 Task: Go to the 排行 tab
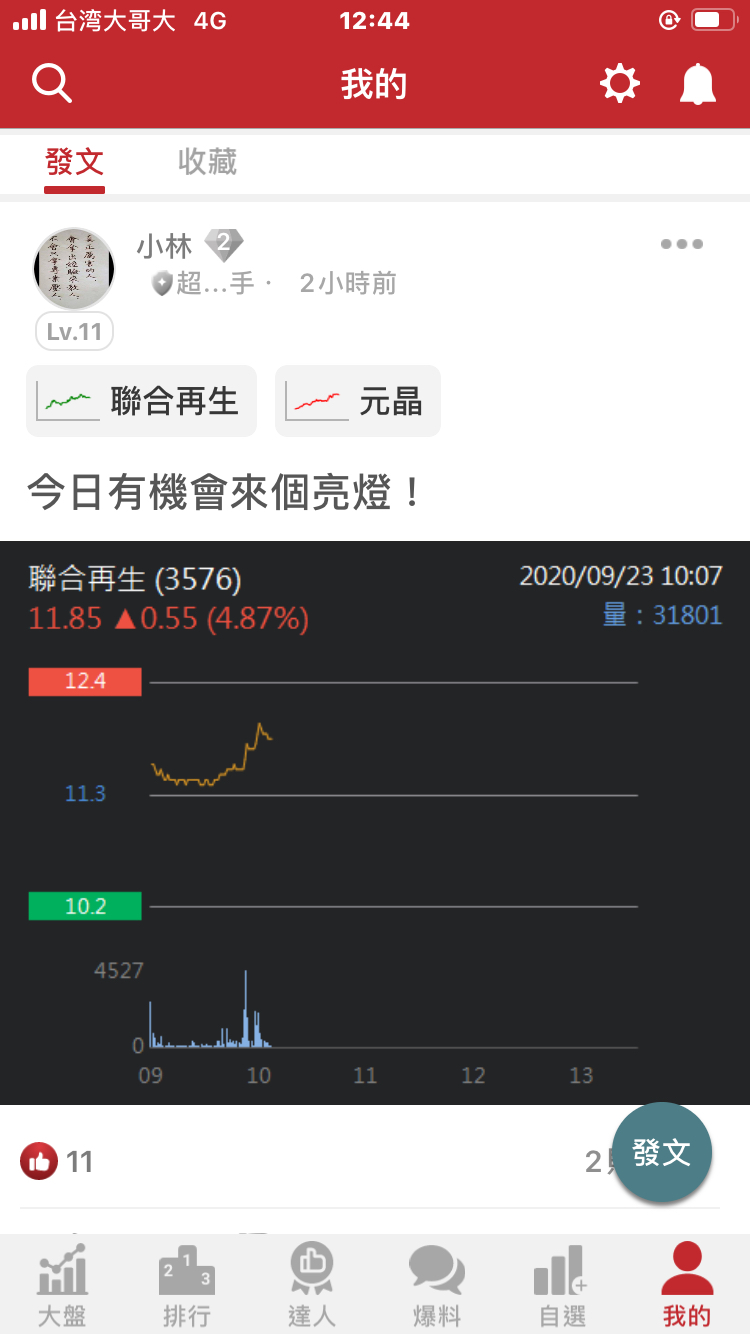tap(187, 1285)
